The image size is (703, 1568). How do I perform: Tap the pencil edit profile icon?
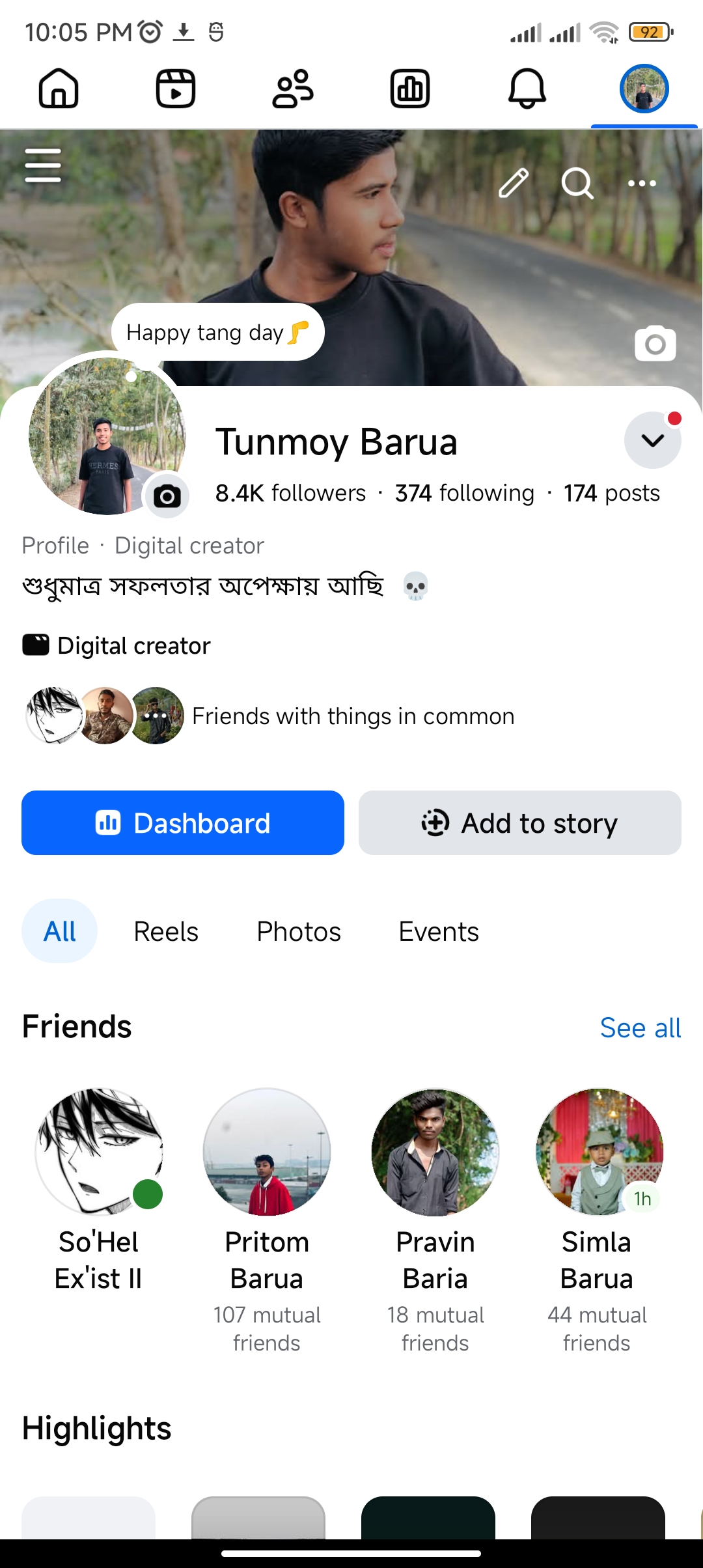(x=514, y=183)
